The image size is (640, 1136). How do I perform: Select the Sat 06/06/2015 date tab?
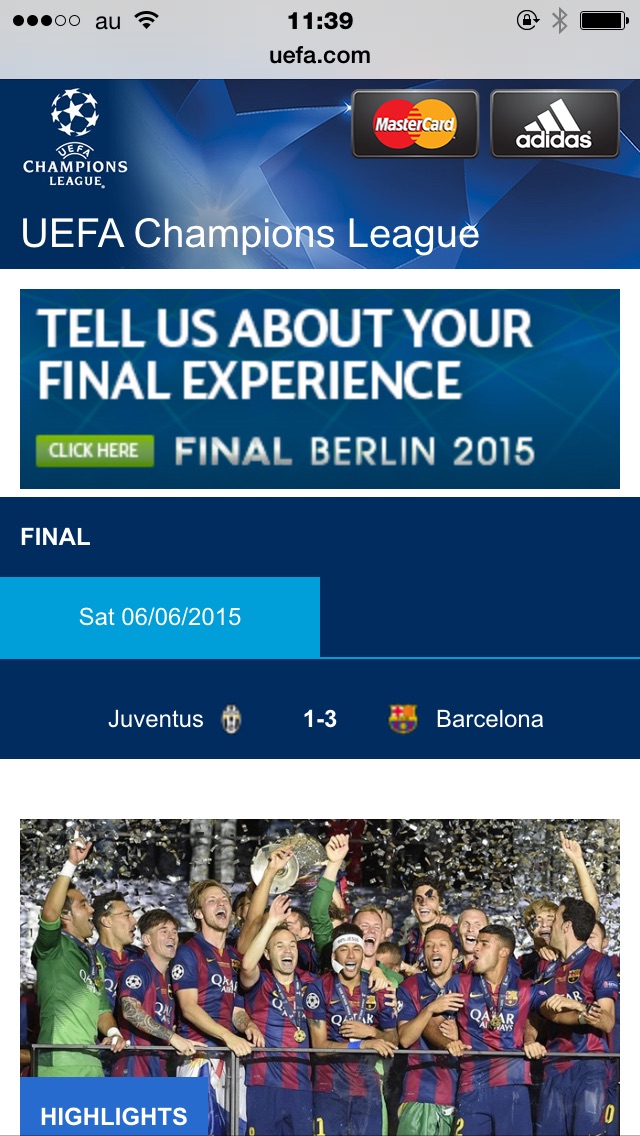tap(159, 617)
